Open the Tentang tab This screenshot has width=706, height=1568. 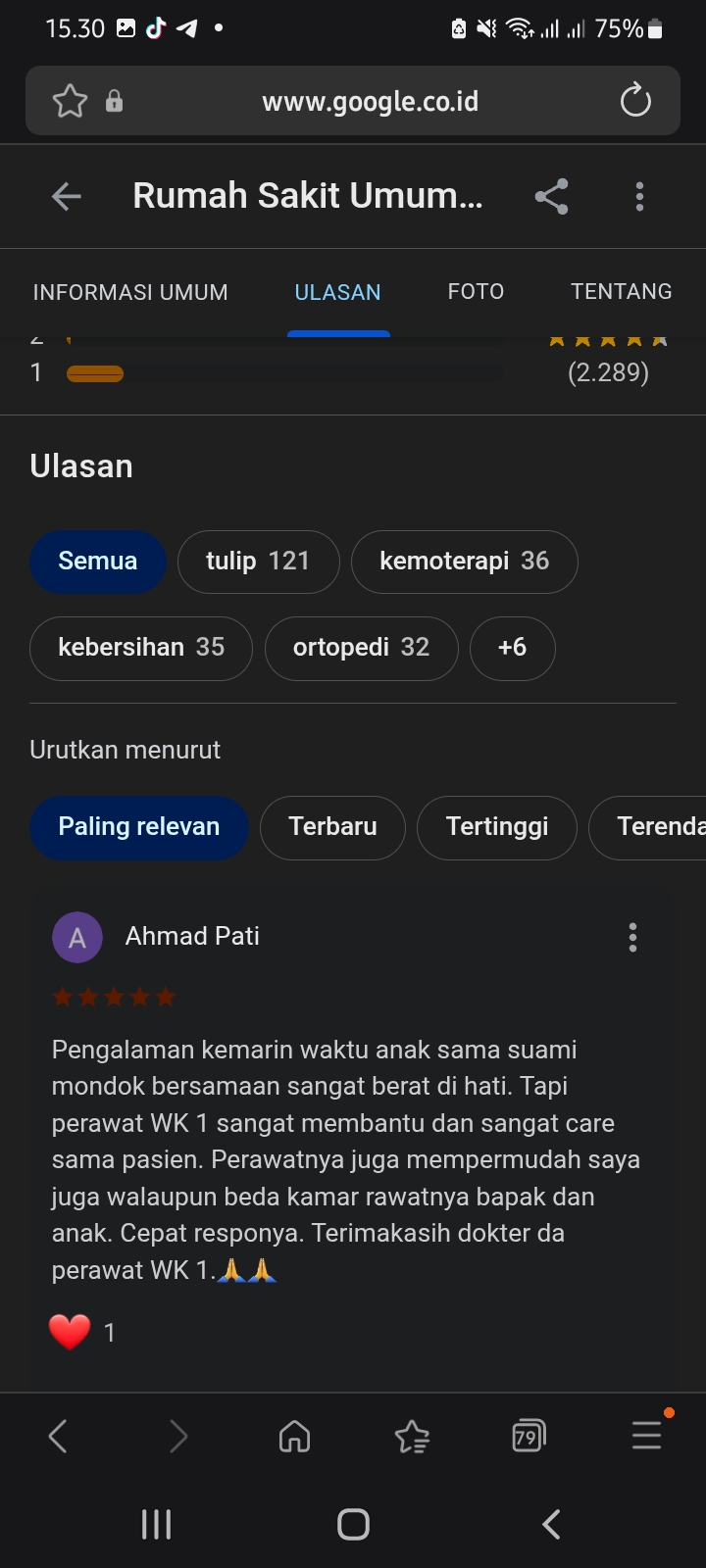621,292
